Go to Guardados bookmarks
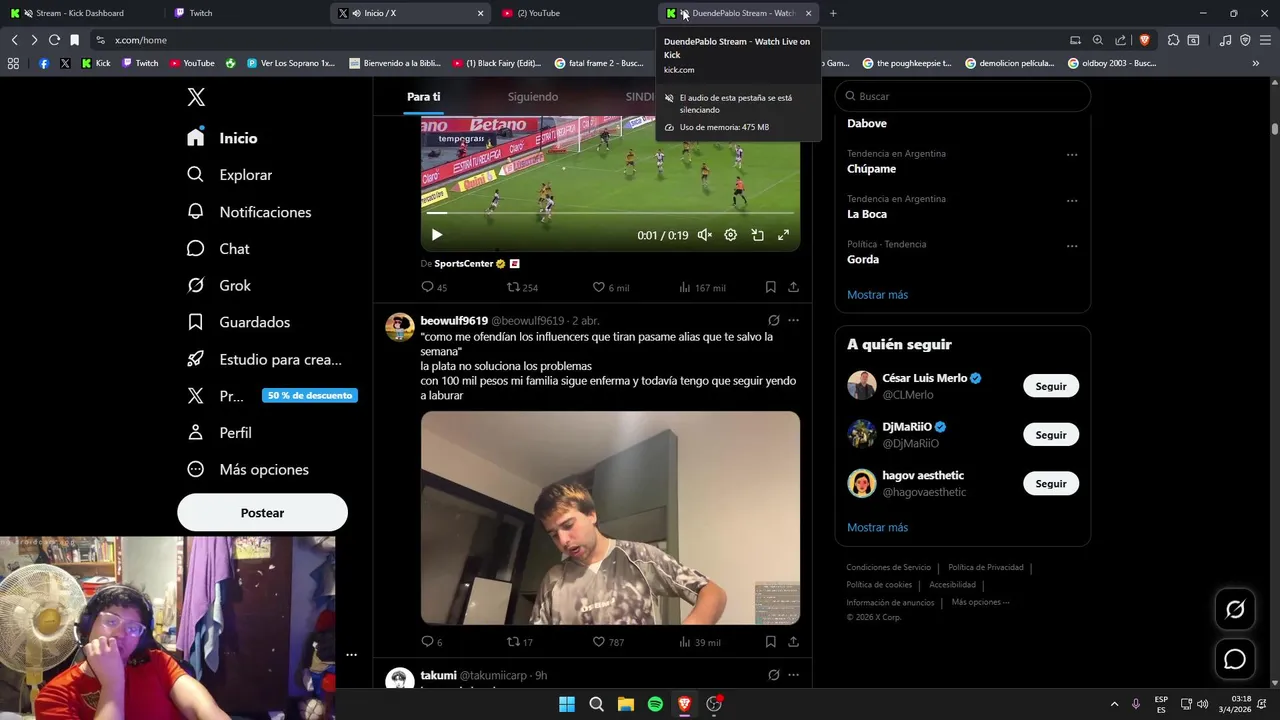1280x720 pixels. click(x=254, y=322)
